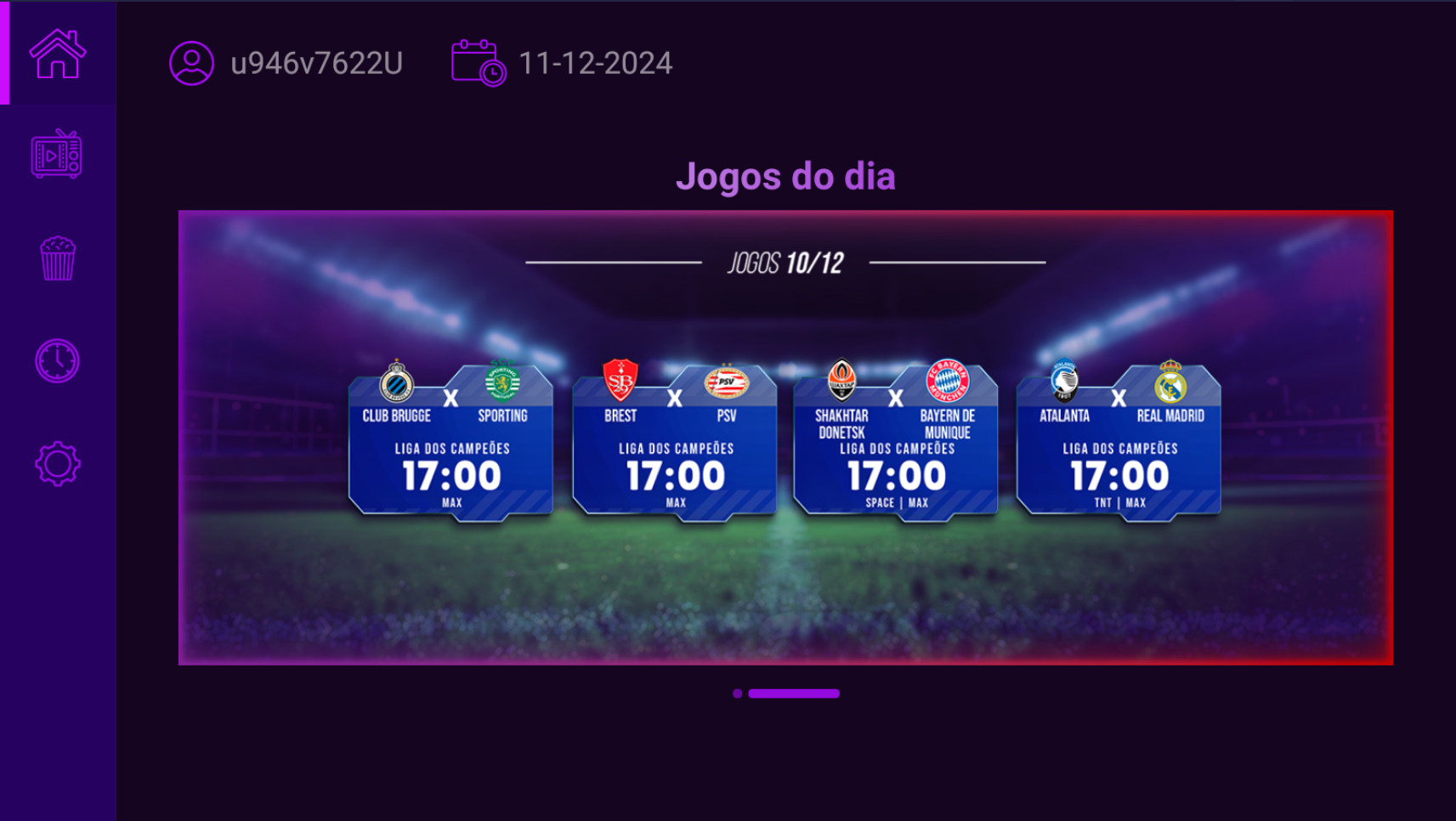
Task: Open the Jogos do dia banner
Action: coord(785,437)
